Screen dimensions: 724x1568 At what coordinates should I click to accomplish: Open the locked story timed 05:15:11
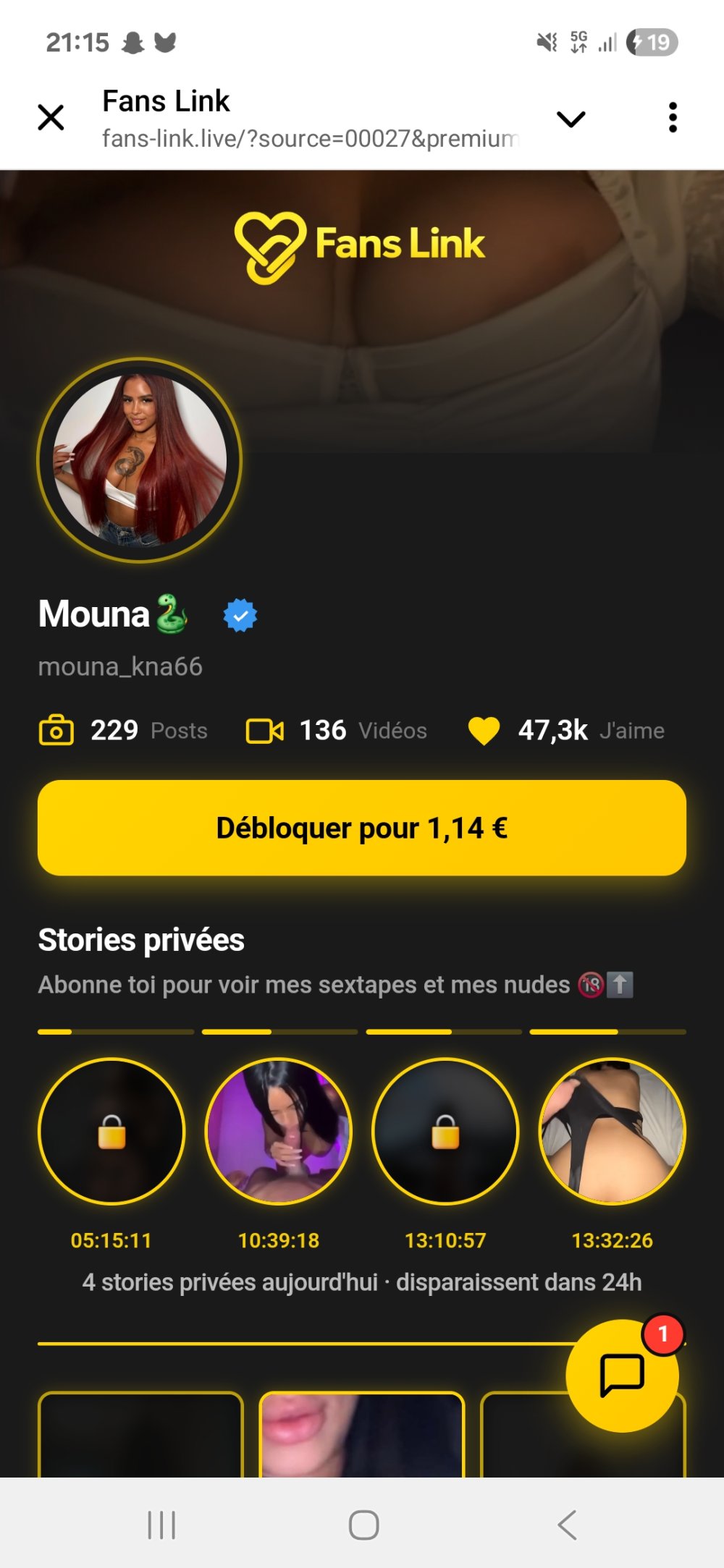pyautogui.click(x=111, y=1132)
